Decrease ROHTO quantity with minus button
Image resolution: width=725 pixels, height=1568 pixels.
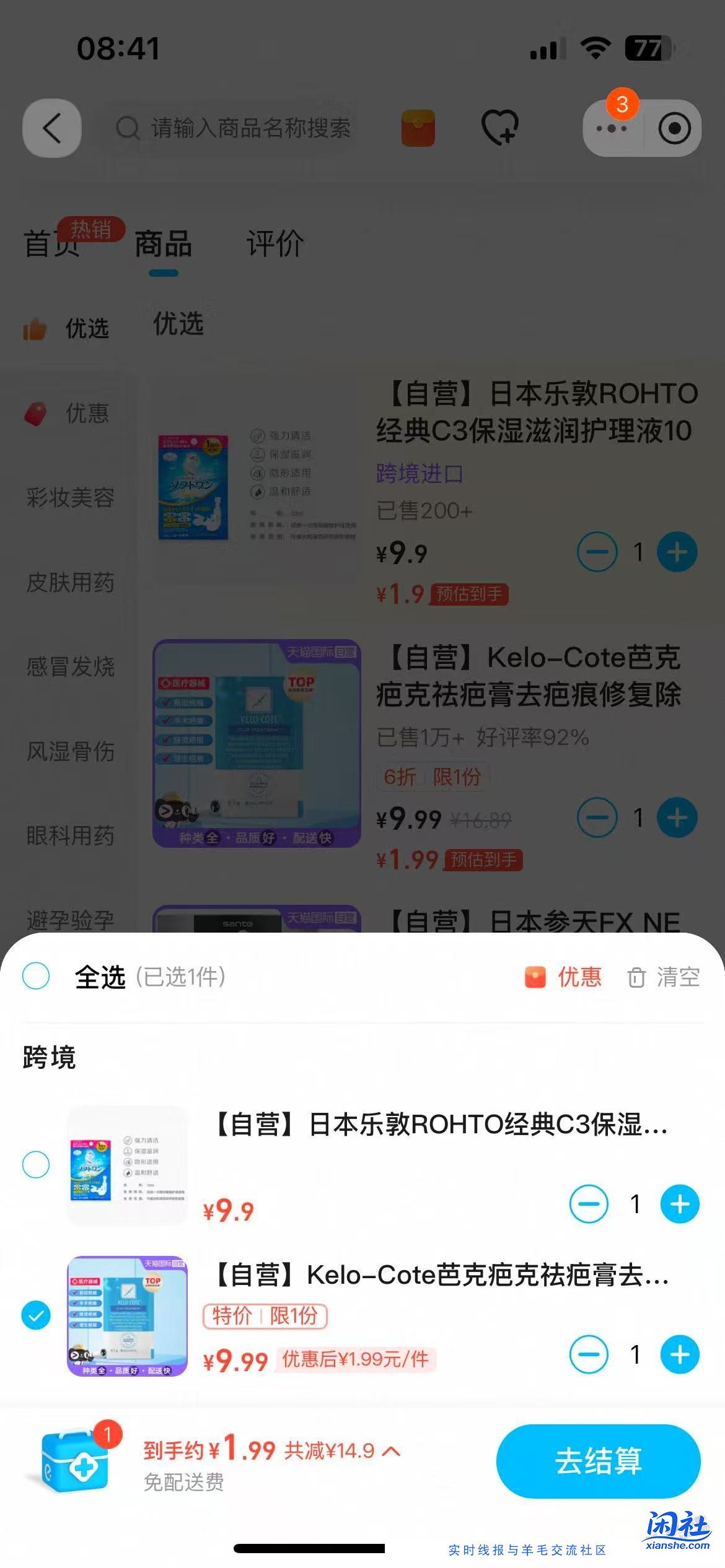point(589,1203)
